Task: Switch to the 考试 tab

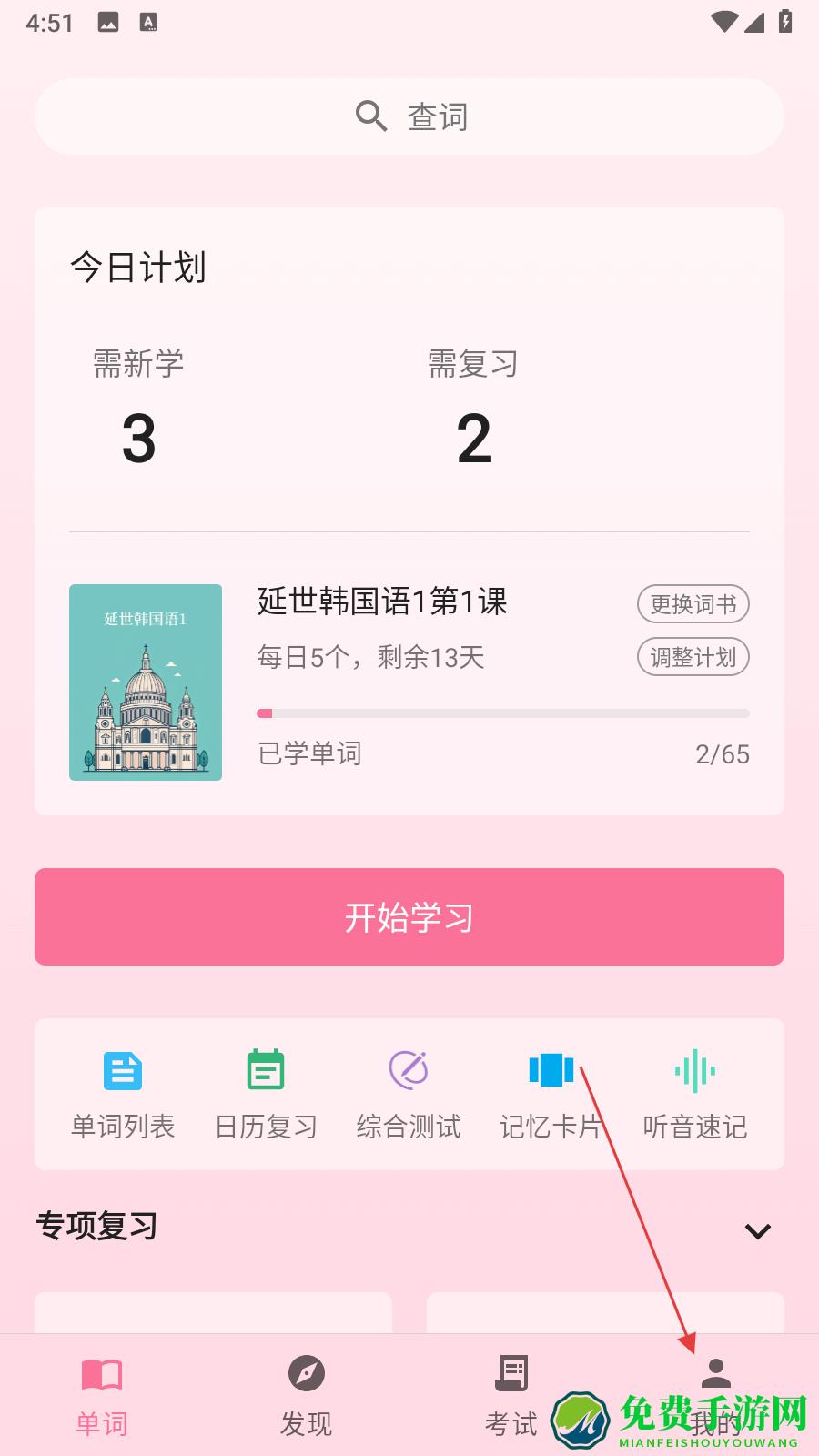Action: tap(511, 1394)
